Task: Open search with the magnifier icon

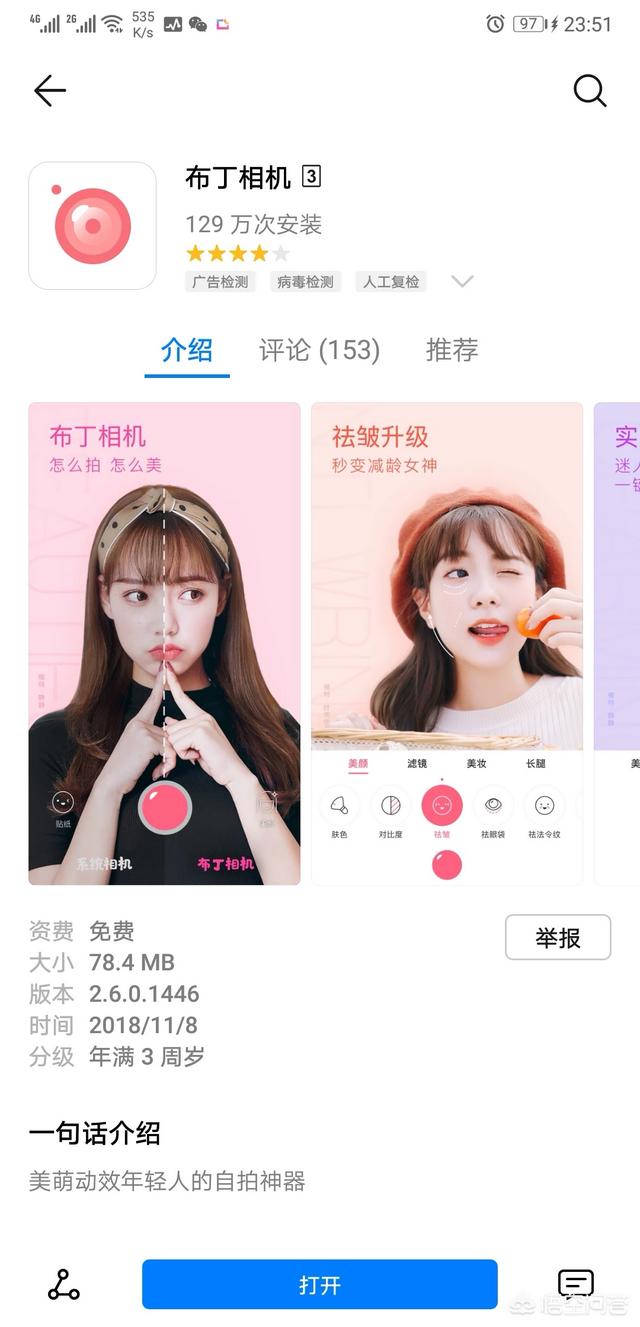Action: [x=589, y=91]
